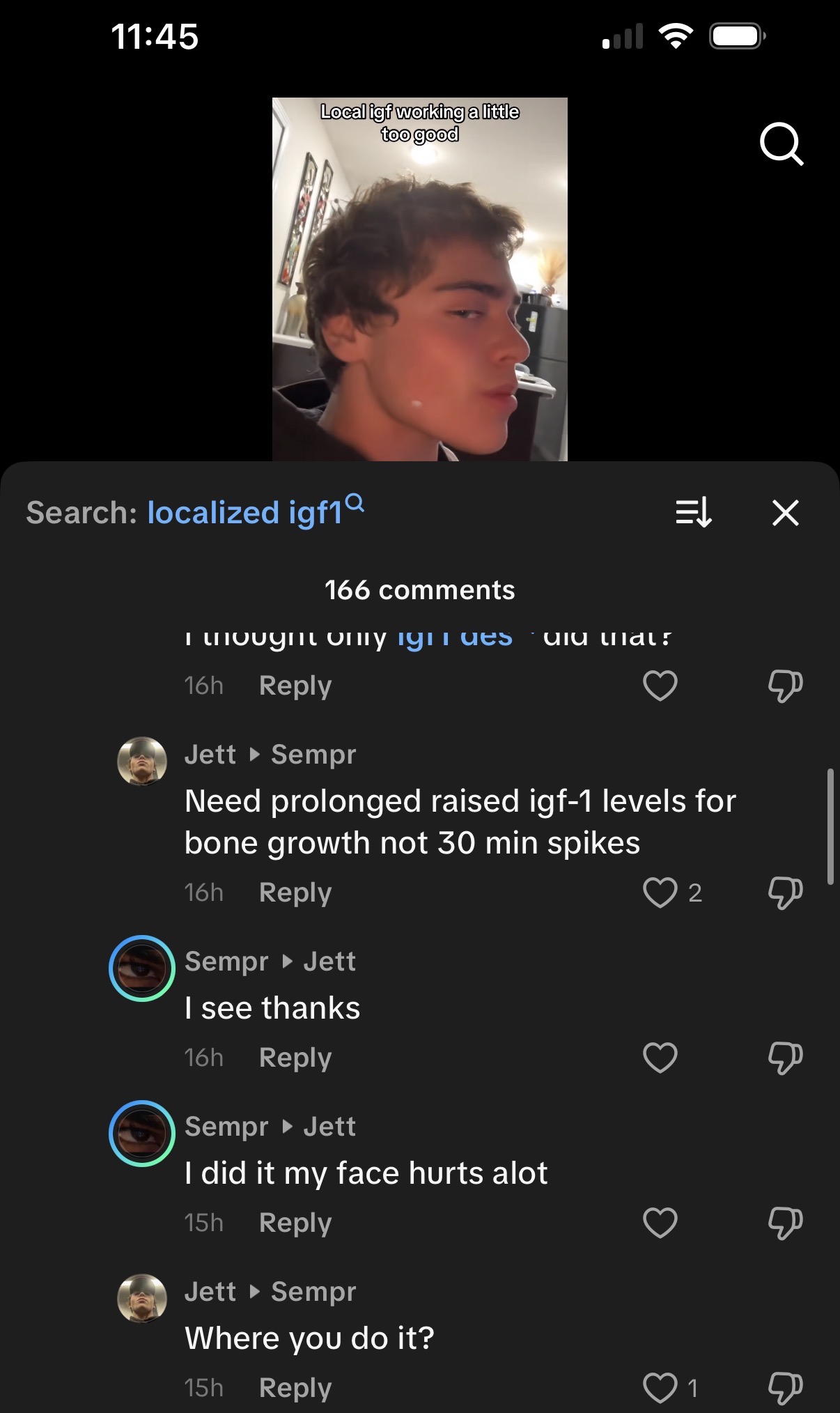The image size is (840, 1413).
Task: Like Jett's comment about prolonged igf-1 levels
Action: pyautogui.click(x=660, y=893)
